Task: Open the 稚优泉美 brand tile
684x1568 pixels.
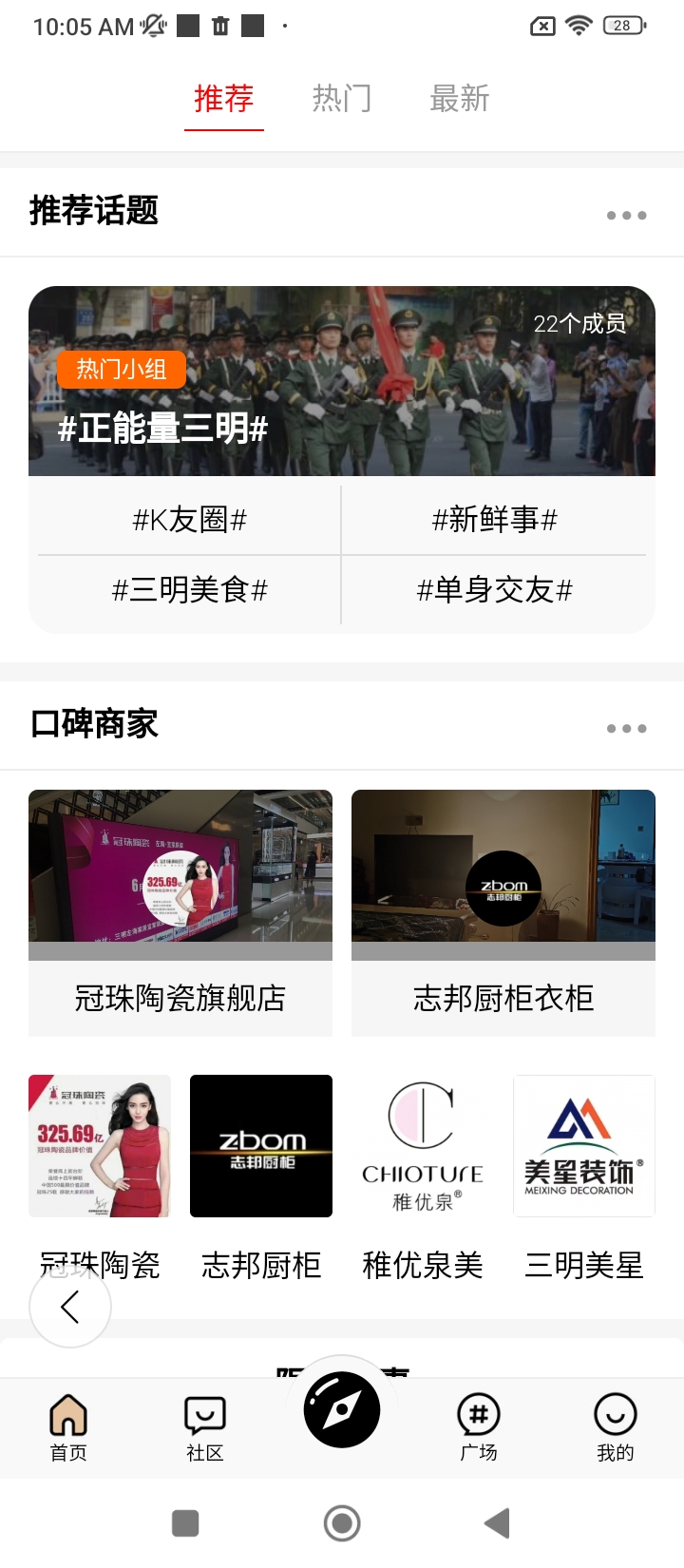Action: pyautogui.click(x=423, y=1178)
